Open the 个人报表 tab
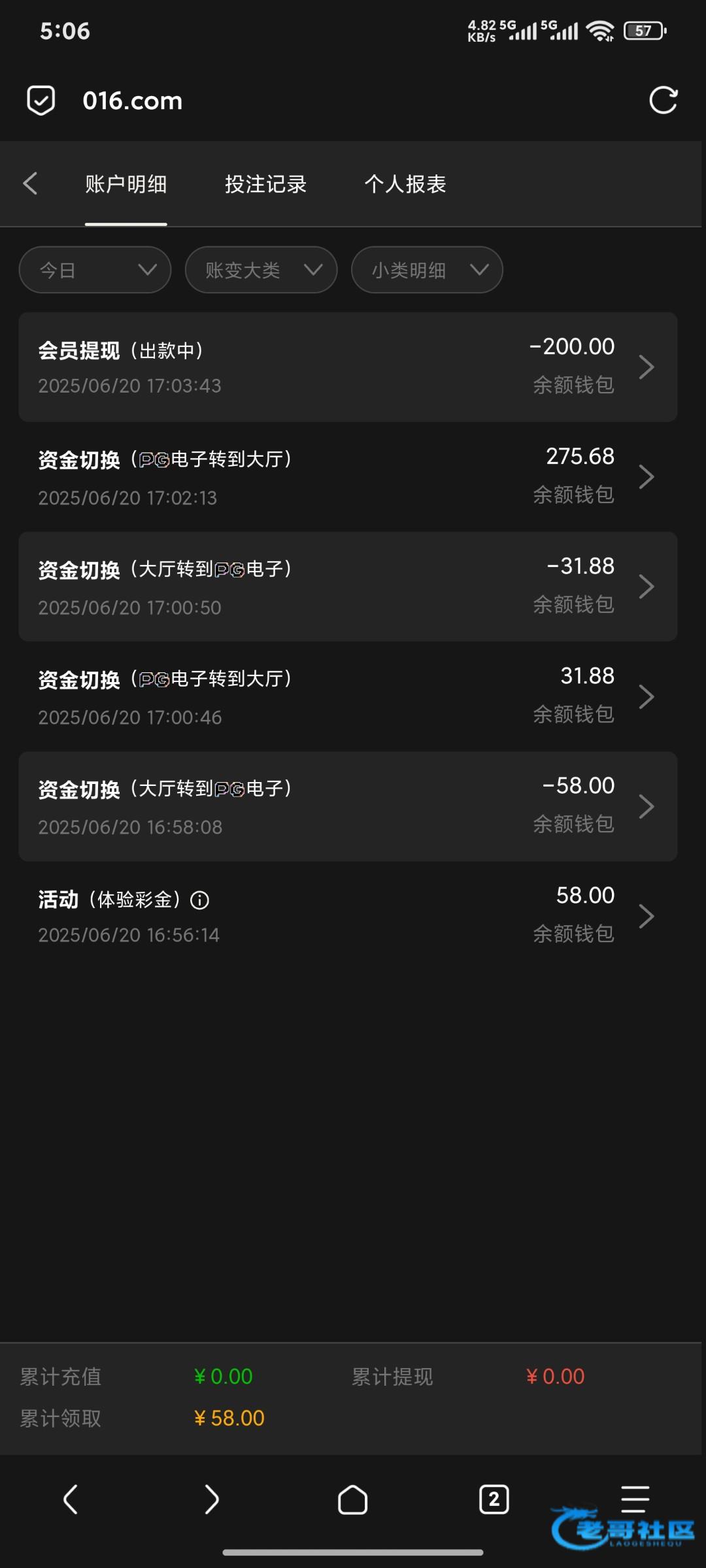This screenshot has width=706, height=1568. point(405,184)
